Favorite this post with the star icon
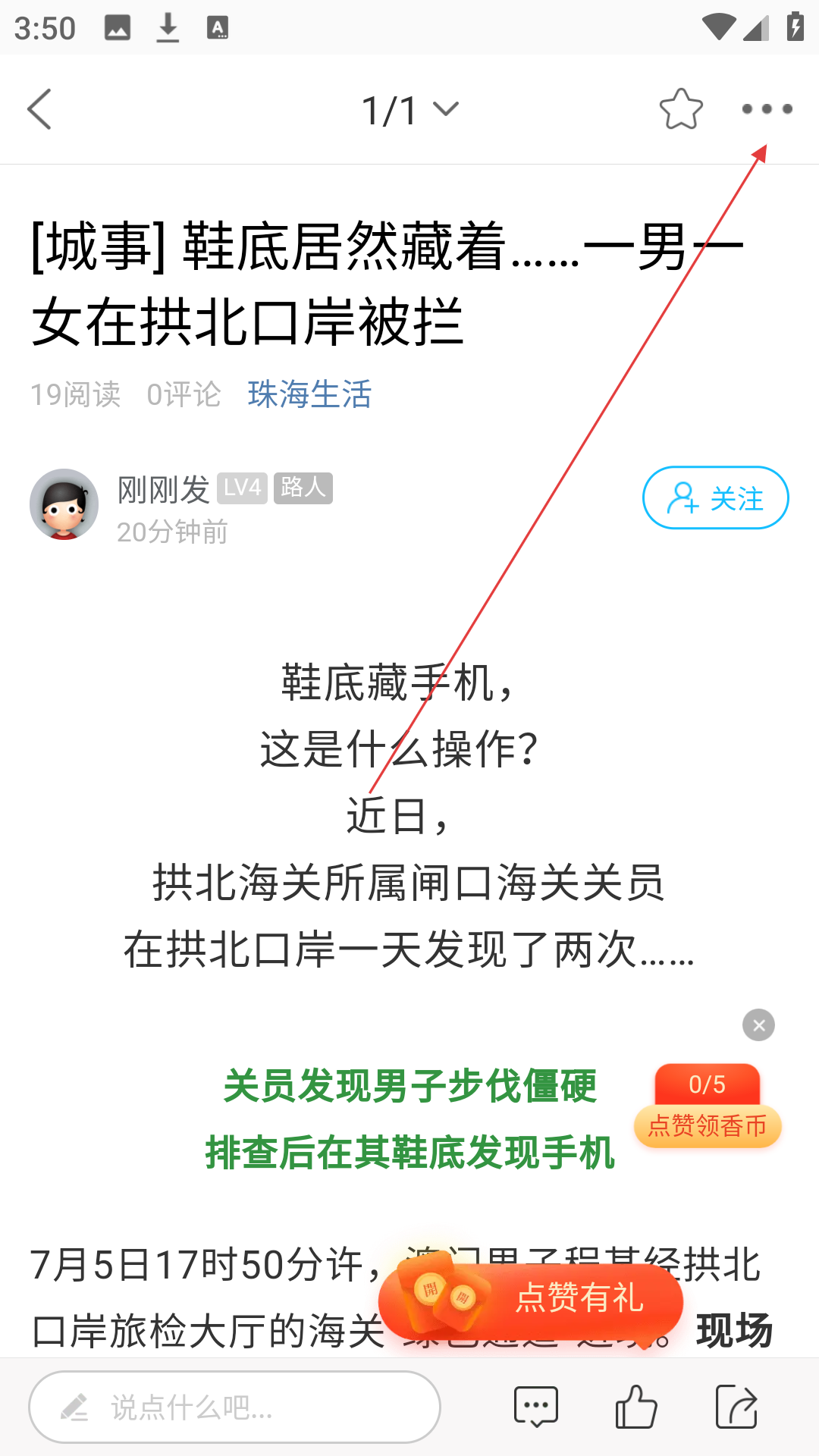The image size is (819, 1456). (681, 109)
